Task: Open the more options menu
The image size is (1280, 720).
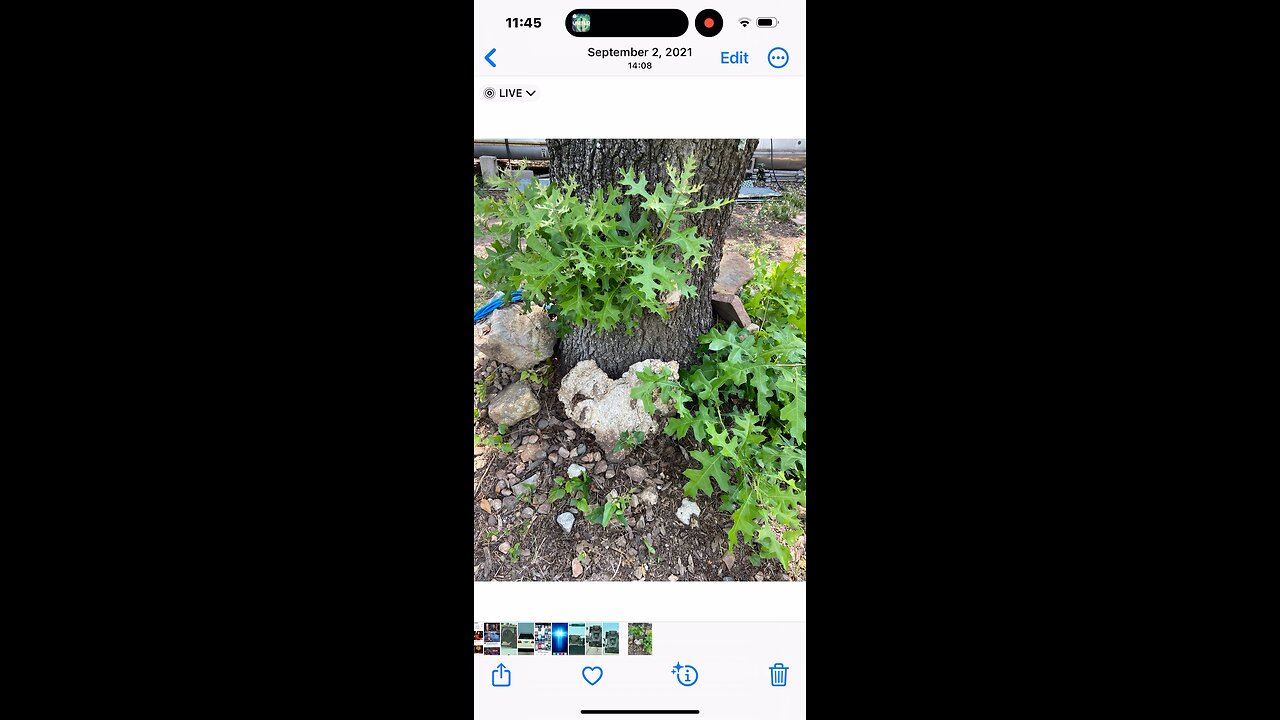Action: [778, 58]
